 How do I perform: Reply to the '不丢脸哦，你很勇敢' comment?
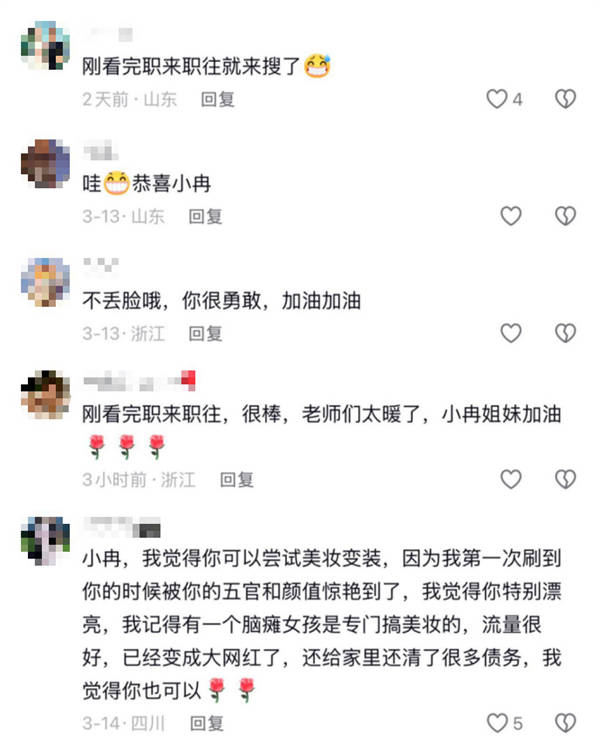coord(206,333)
